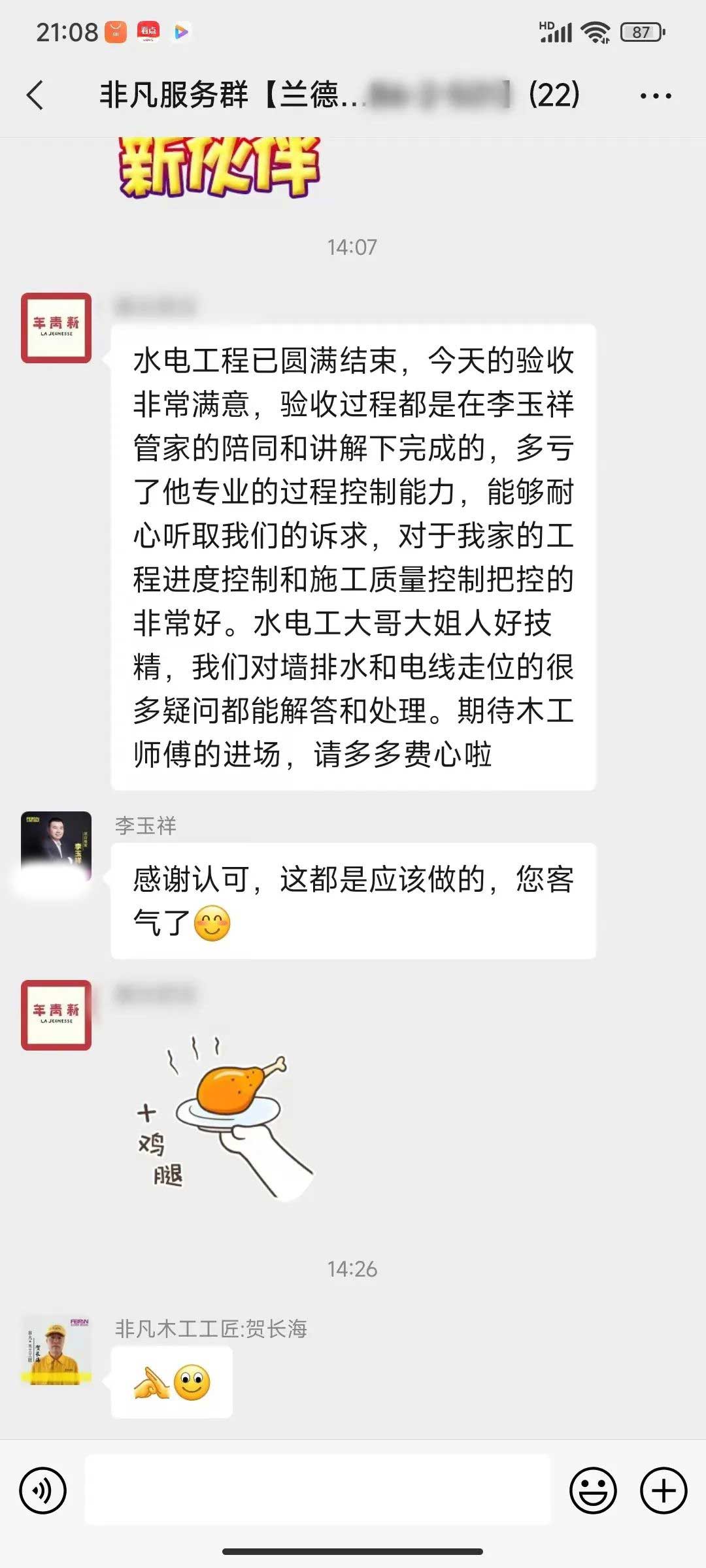Open the group chat overflow menu
The image size is (706, 1568).
tap(655, 96)
